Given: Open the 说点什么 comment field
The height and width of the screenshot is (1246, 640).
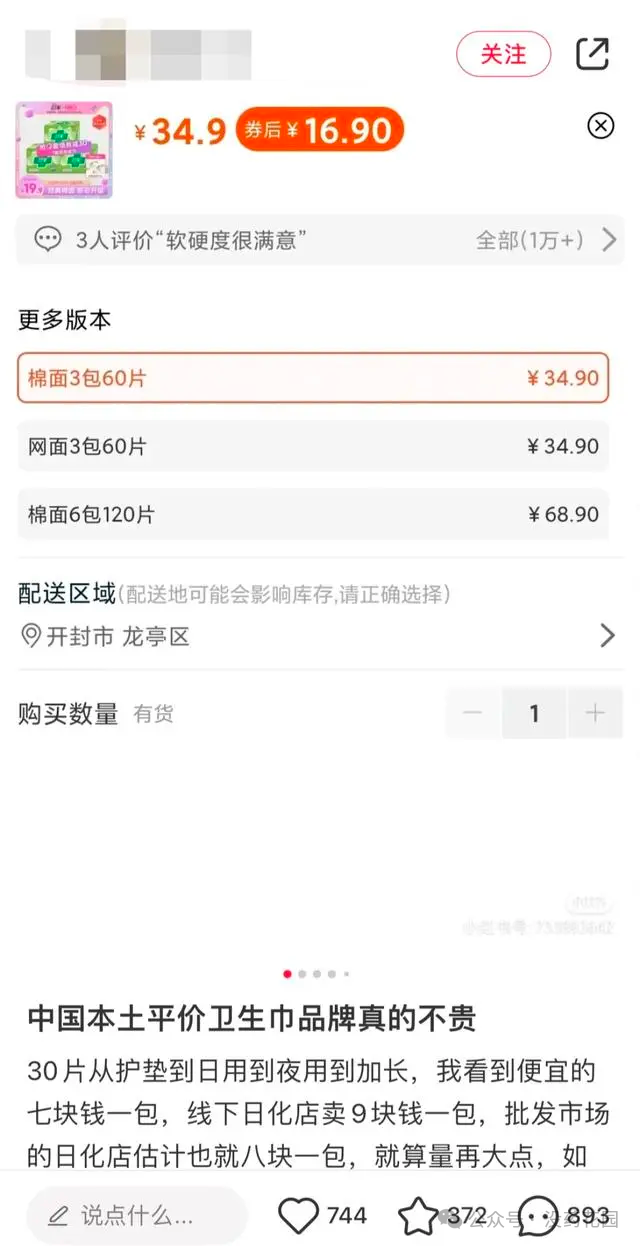Looking at the screenshot, I should pyautogui.click(x=137, y=1216).
